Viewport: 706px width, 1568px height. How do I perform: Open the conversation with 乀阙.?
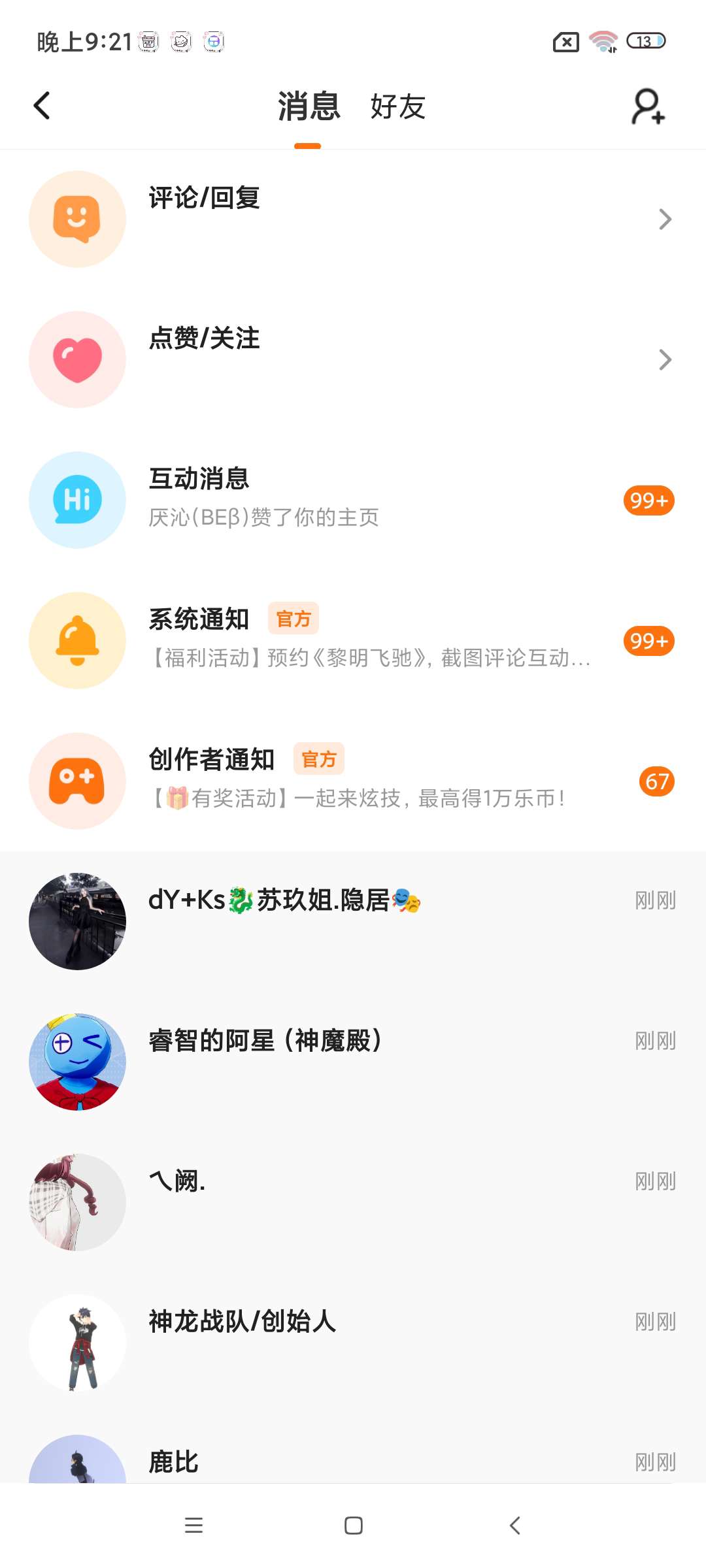[353, 1202]
